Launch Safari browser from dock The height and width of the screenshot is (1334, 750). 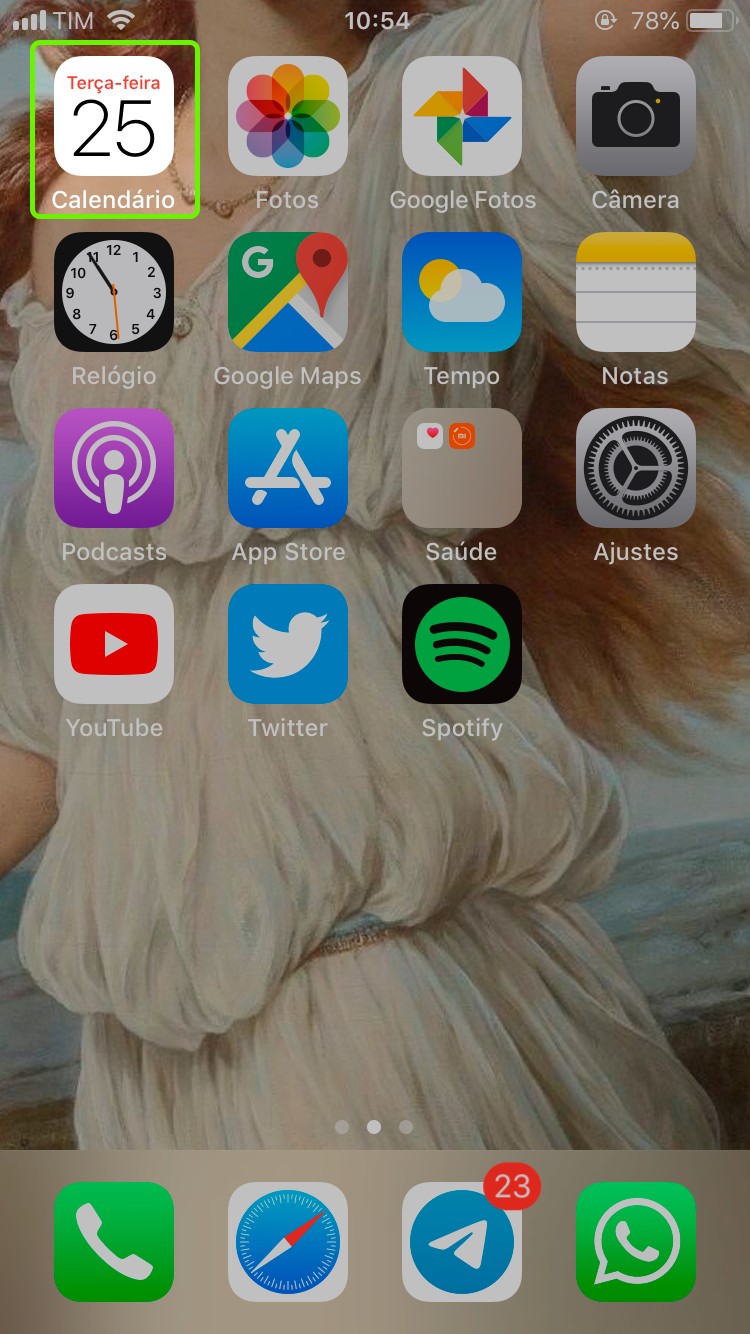point(288,1242)
